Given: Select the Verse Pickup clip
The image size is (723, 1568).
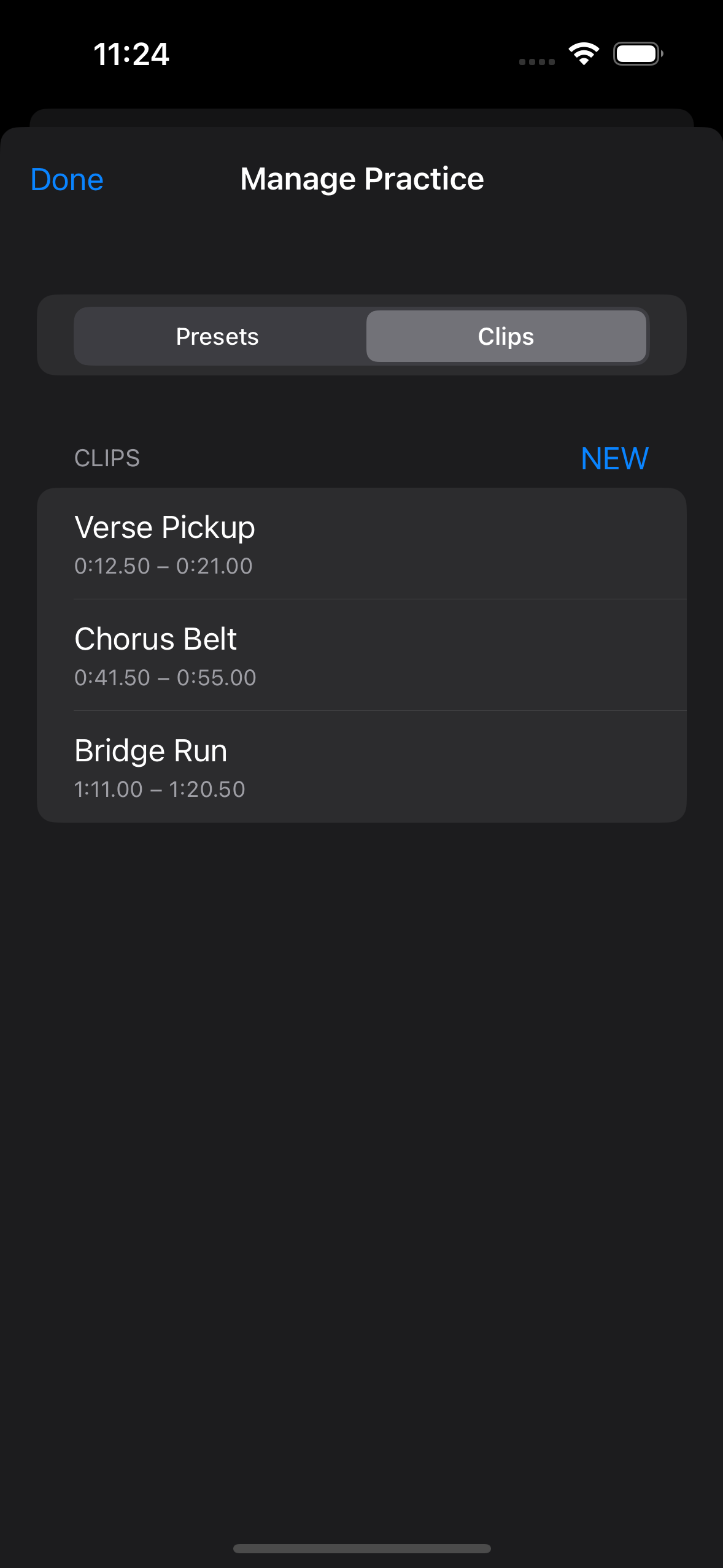Looking at the screenshot, I should (x=361, y=542).
